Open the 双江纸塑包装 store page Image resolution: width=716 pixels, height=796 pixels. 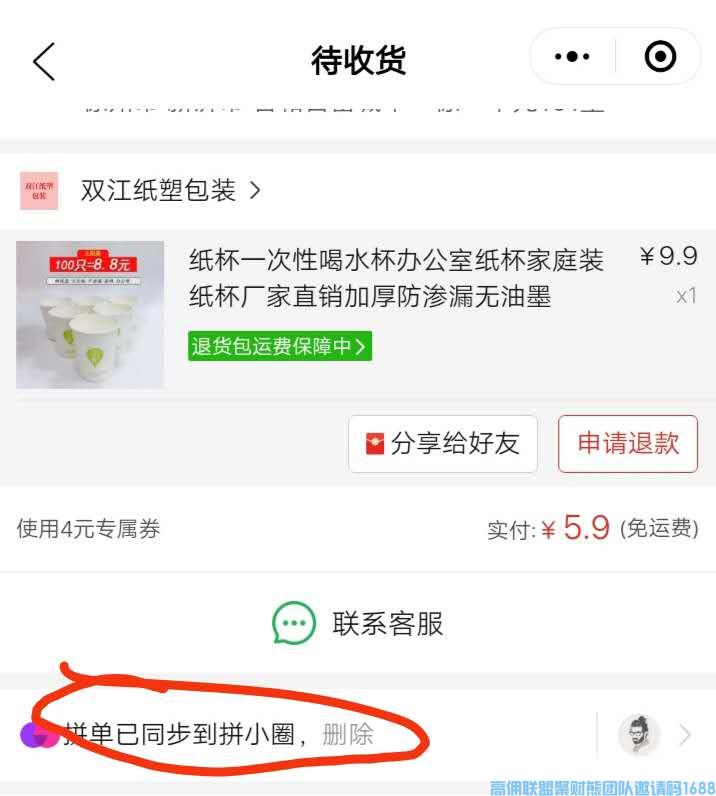click(158, 190)
